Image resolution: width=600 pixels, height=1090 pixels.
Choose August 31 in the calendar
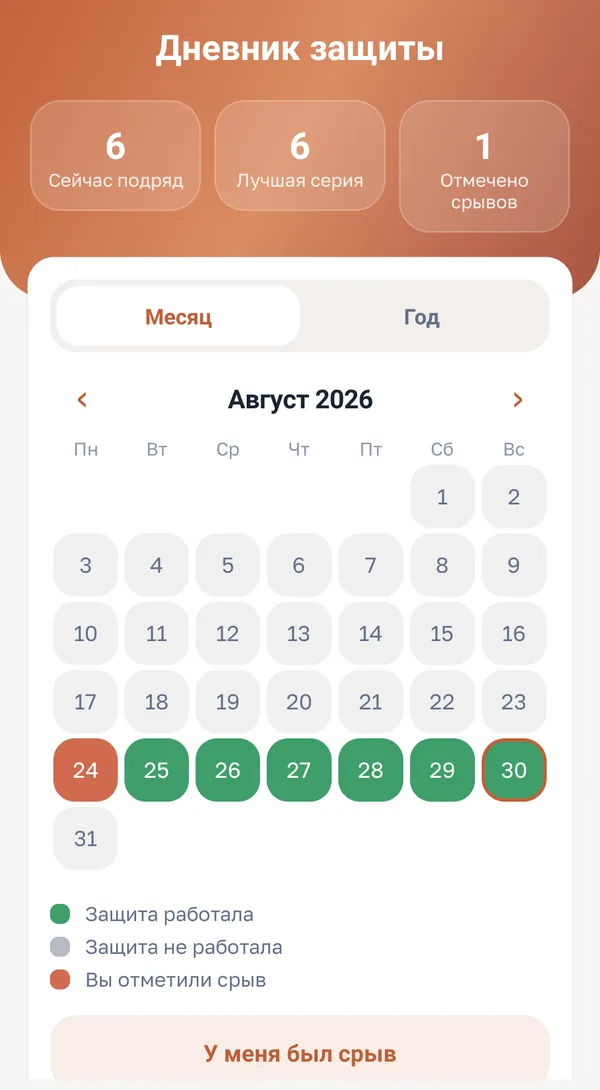(86, 838)
